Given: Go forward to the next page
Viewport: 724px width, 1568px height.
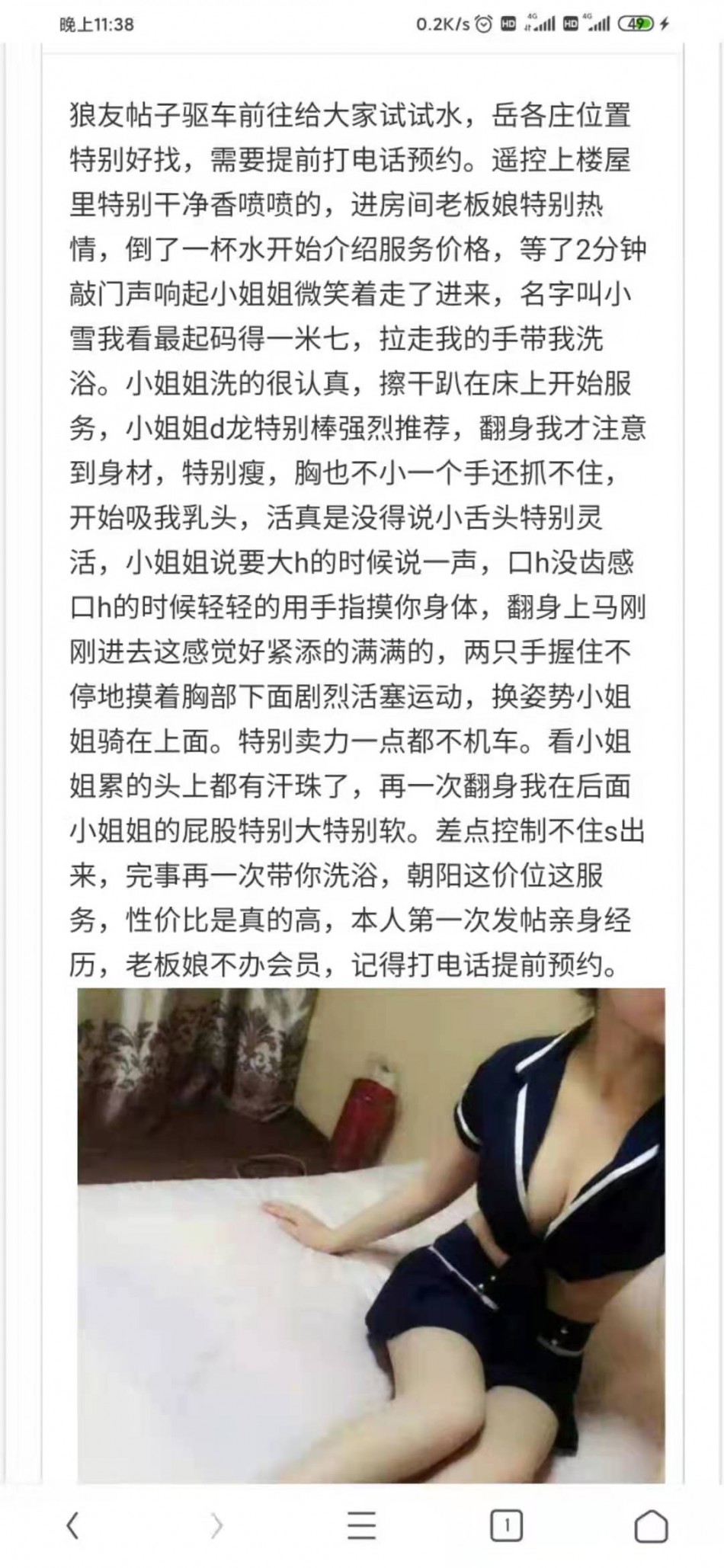Looking at the screenshot, I should pos(217,1525).
